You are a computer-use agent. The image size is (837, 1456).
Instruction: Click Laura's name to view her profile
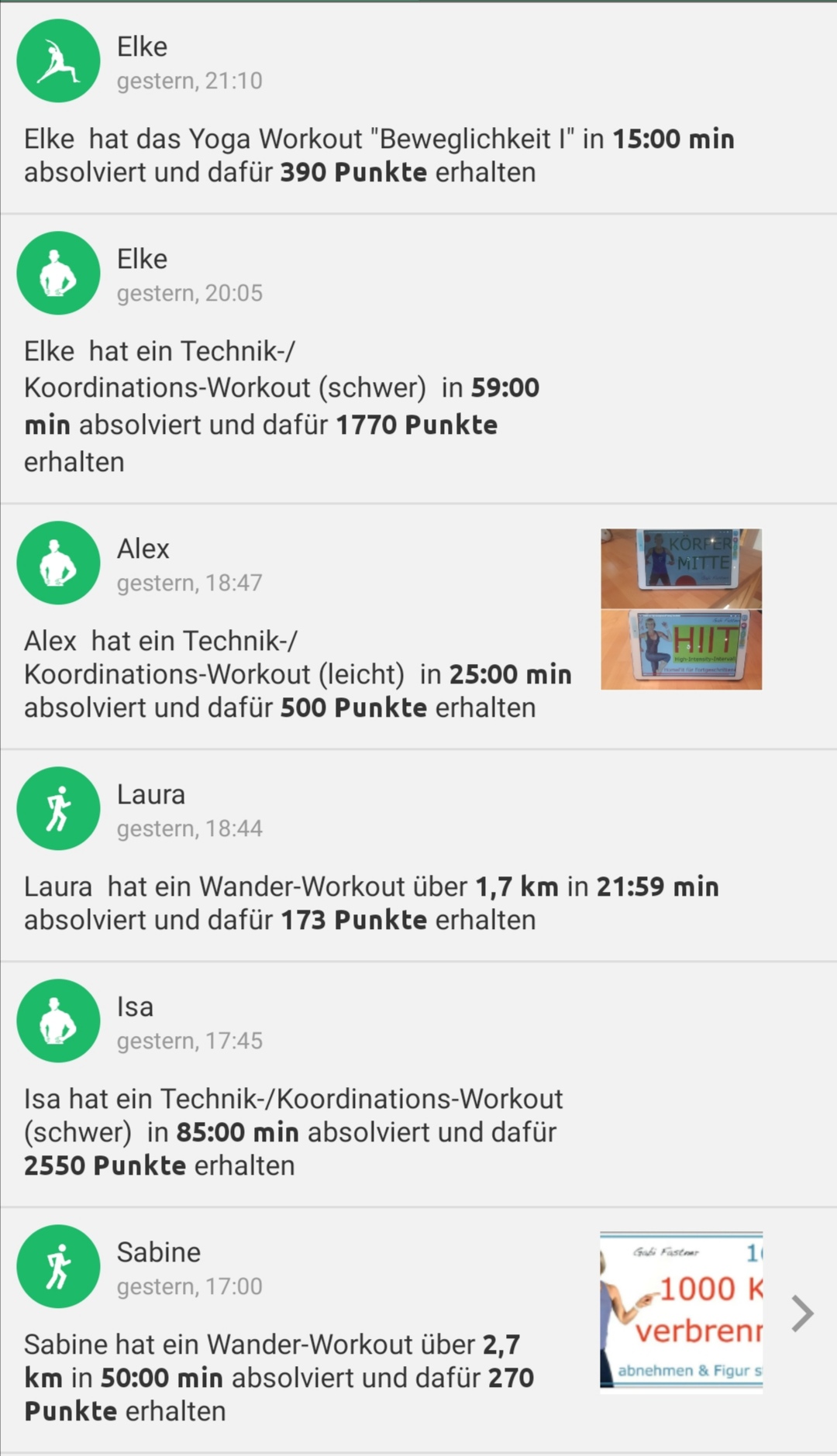point(151,794)
